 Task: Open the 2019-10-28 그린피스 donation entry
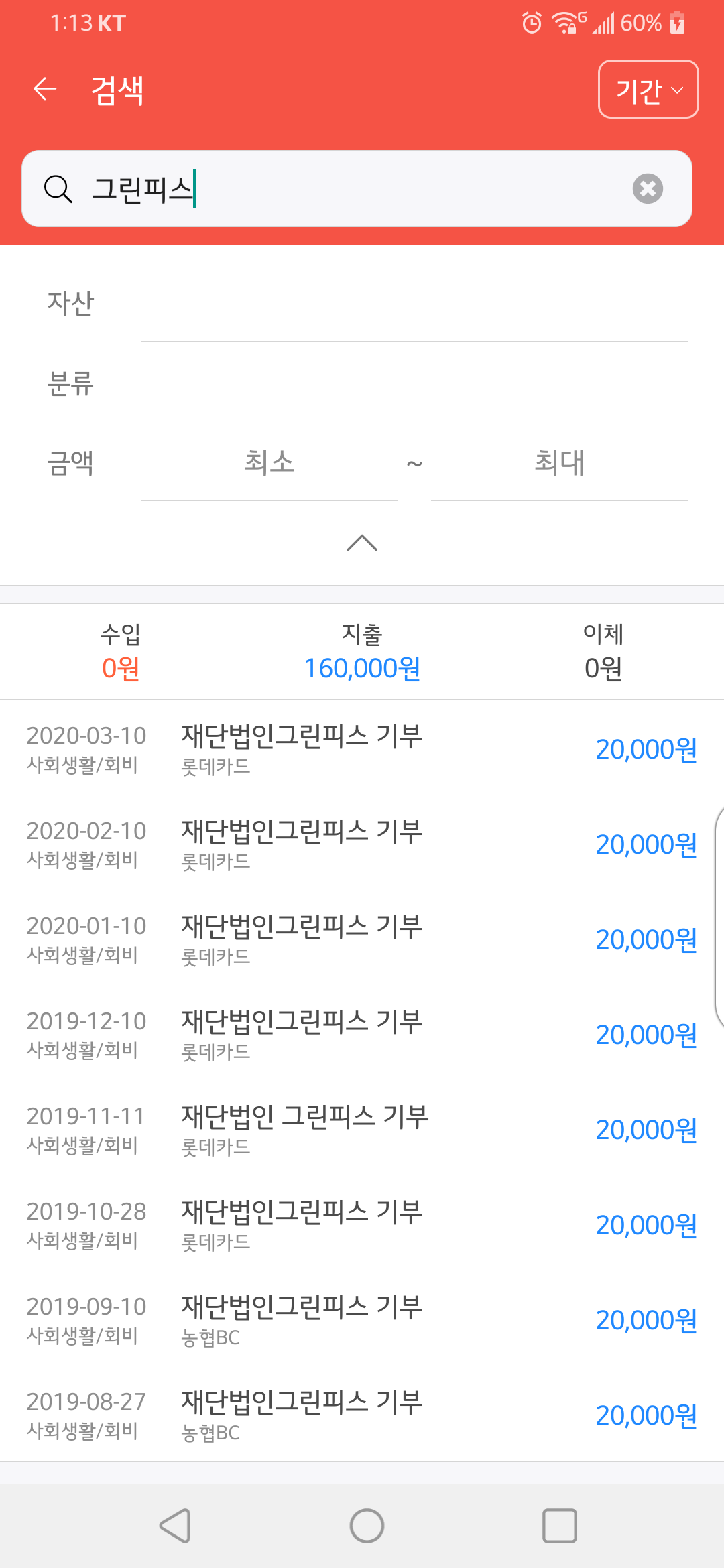point(362,1226)
